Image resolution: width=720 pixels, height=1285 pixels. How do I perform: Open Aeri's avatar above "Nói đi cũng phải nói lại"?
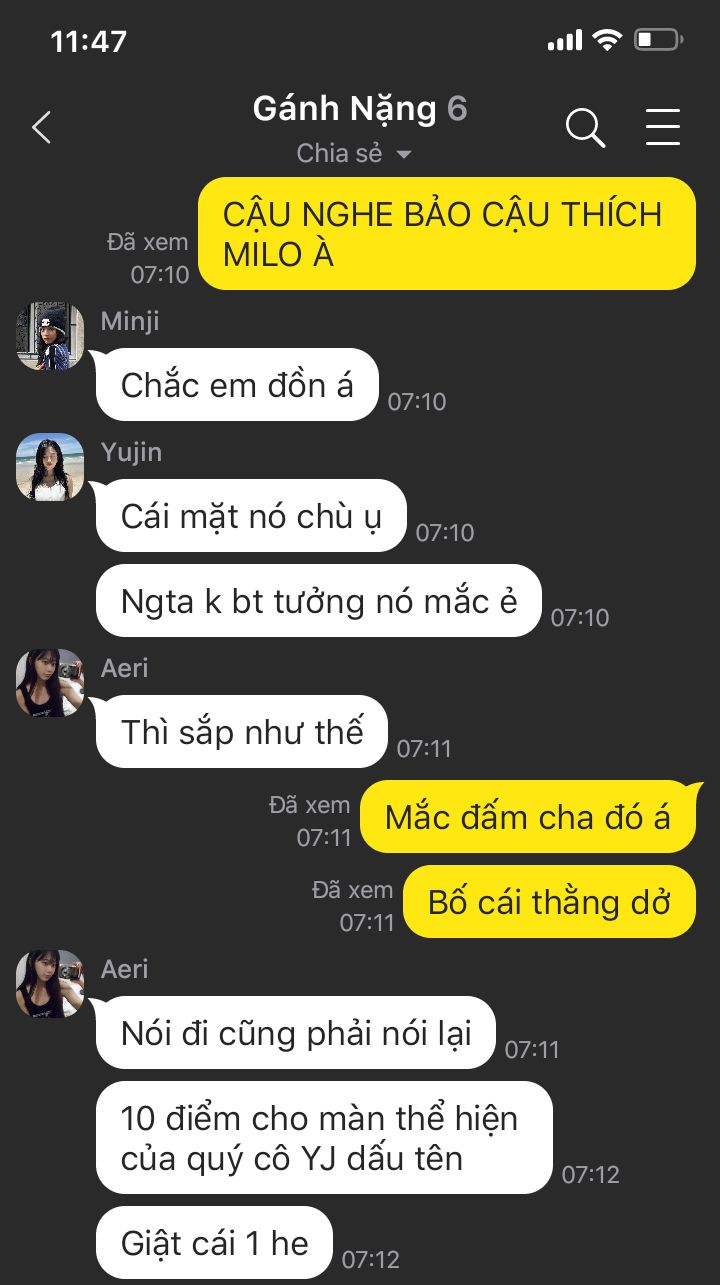click(x=50, y=984)
